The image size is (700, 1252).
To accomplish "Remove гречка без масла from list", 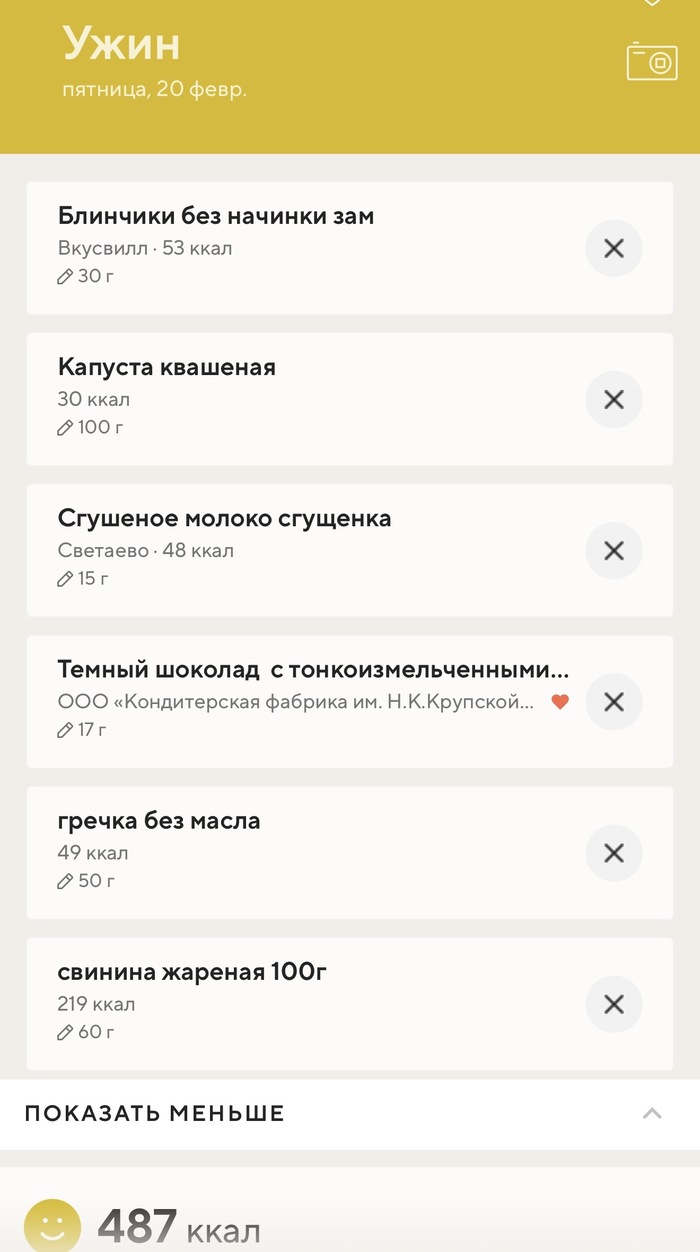I will point(613,853).
